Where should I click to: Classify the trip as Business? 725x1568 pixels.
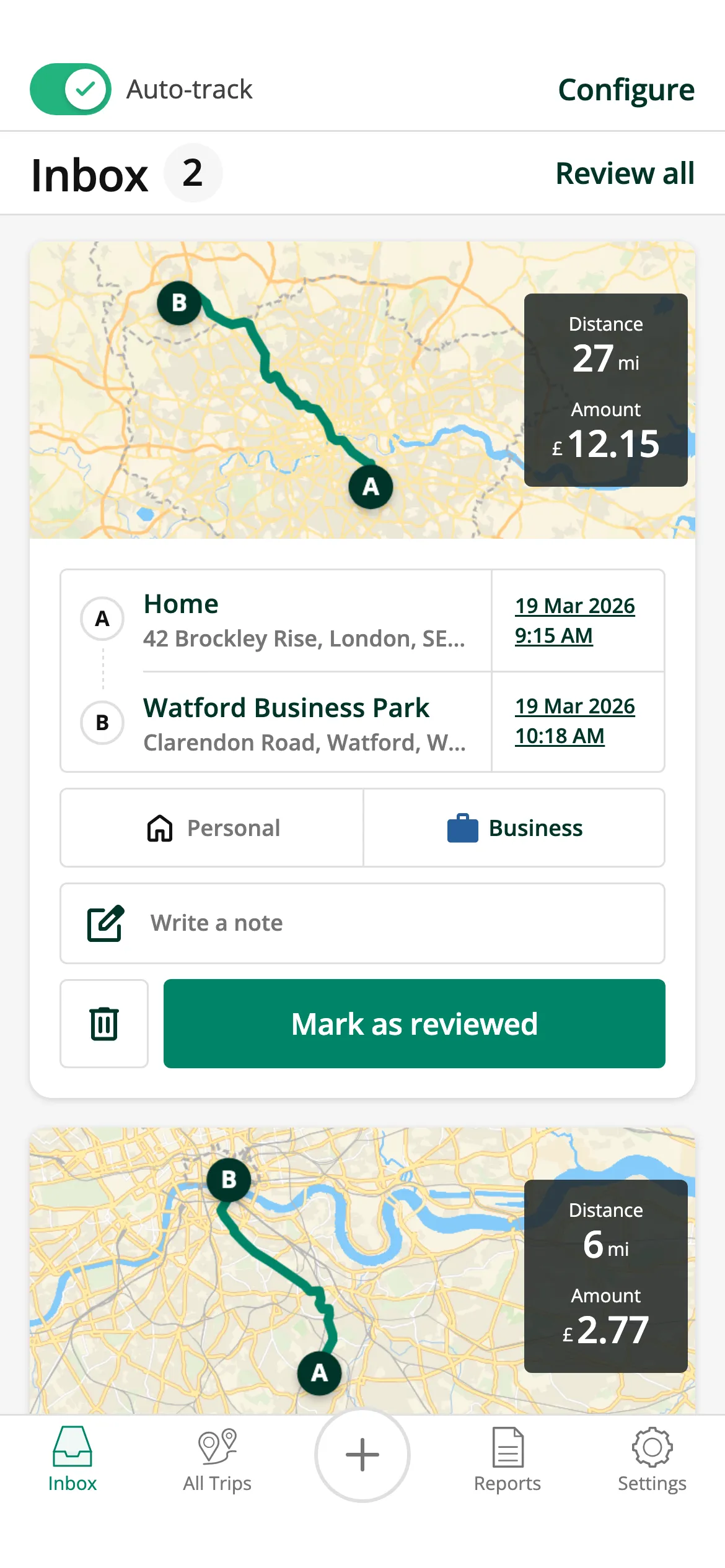514,828
